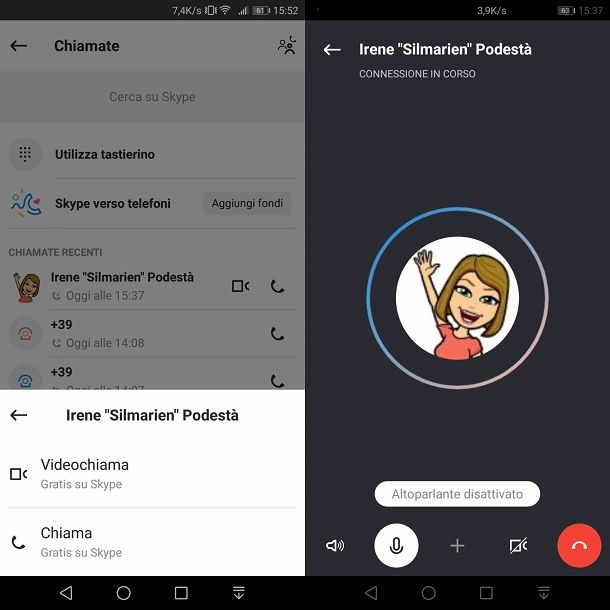Select the Chiama voice call option
The height and width of the screenshot is (610, 610).
66,541
